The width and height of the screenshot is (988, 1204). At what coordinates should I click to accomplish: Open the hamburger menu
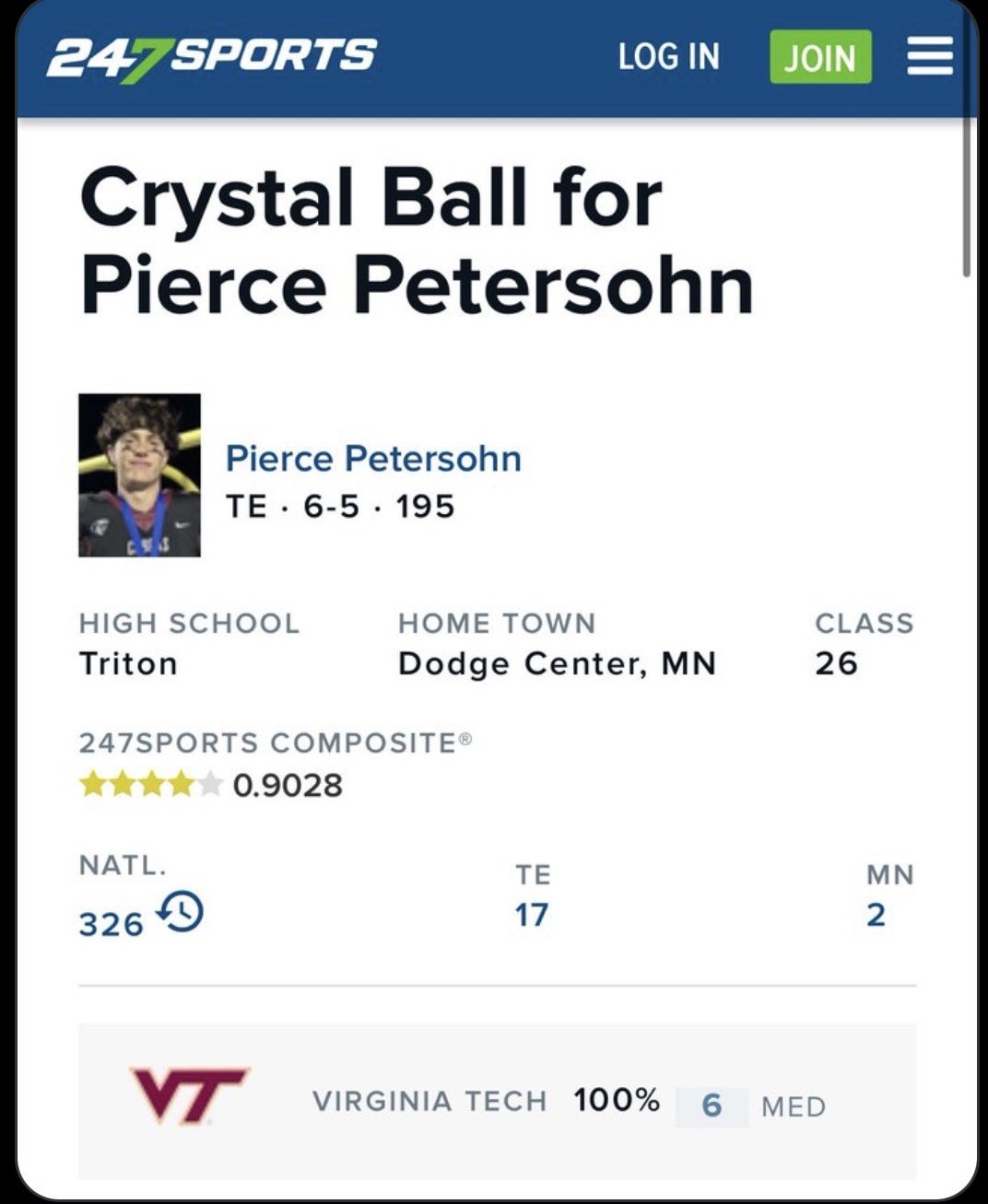click(x=929, y=57)
